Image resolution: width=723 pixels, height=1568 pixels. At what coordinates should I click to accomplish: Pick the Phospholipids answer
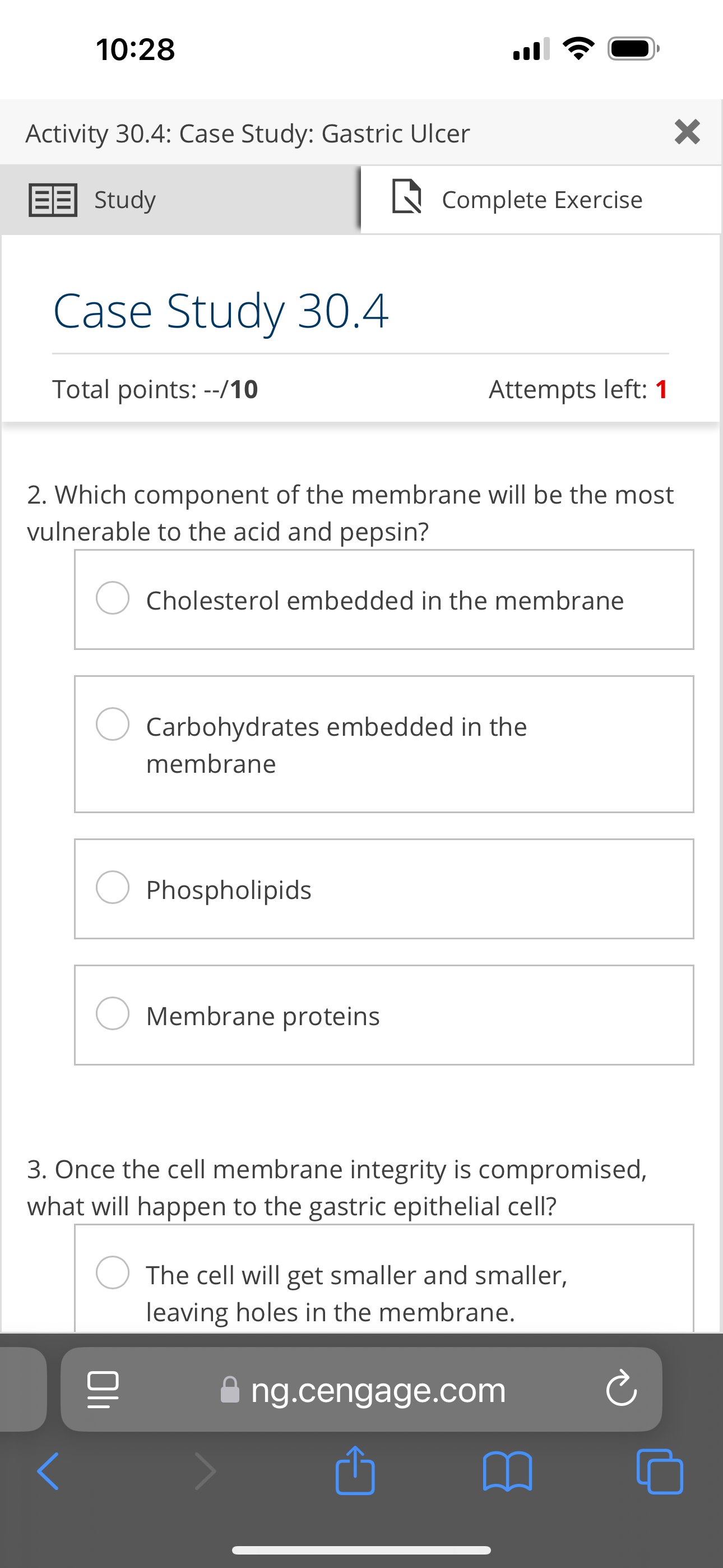tap(113, 888)
